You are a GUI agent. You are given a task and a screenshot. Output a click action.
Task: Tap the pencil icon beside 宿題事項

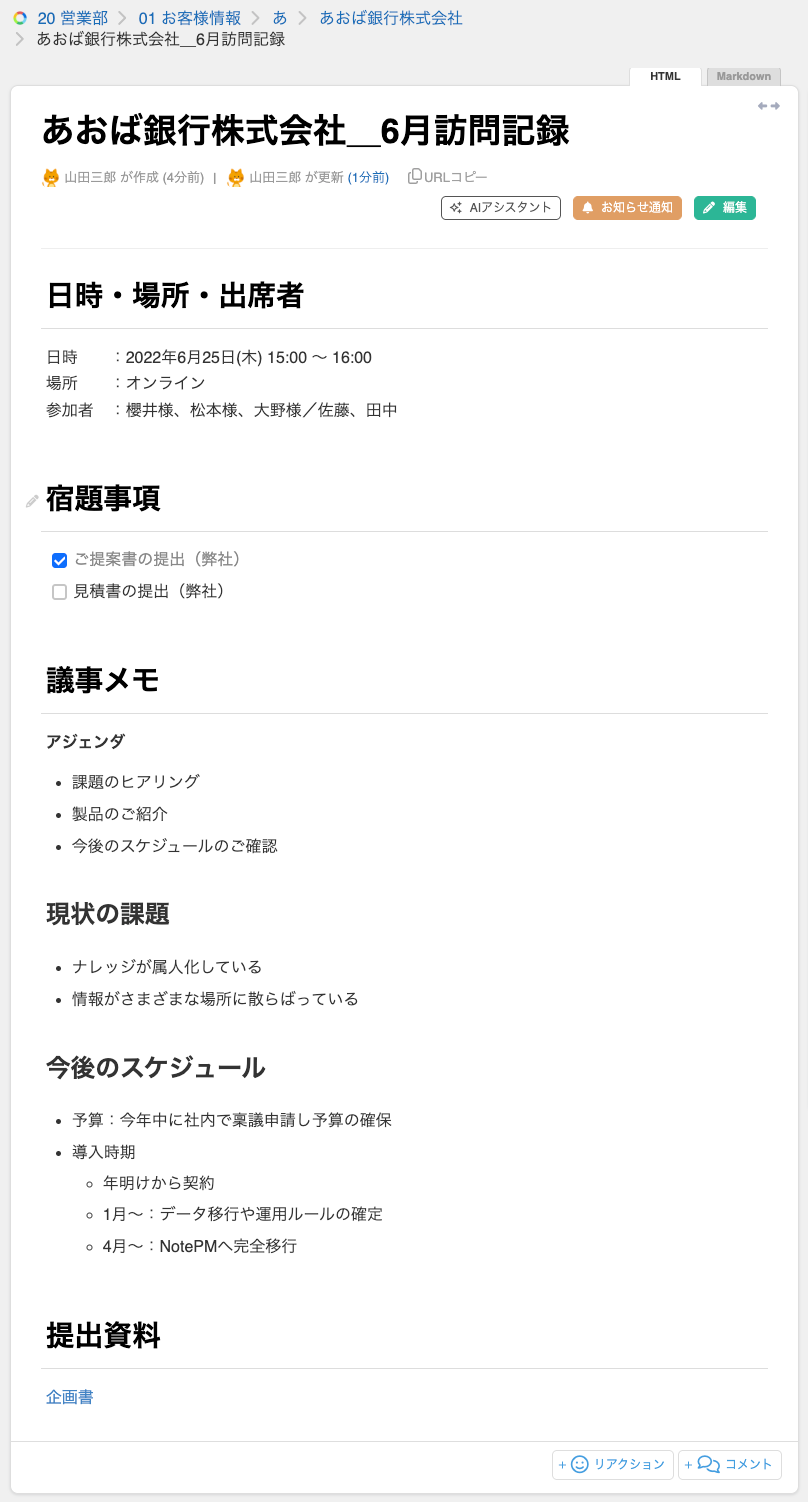[32, 500]
